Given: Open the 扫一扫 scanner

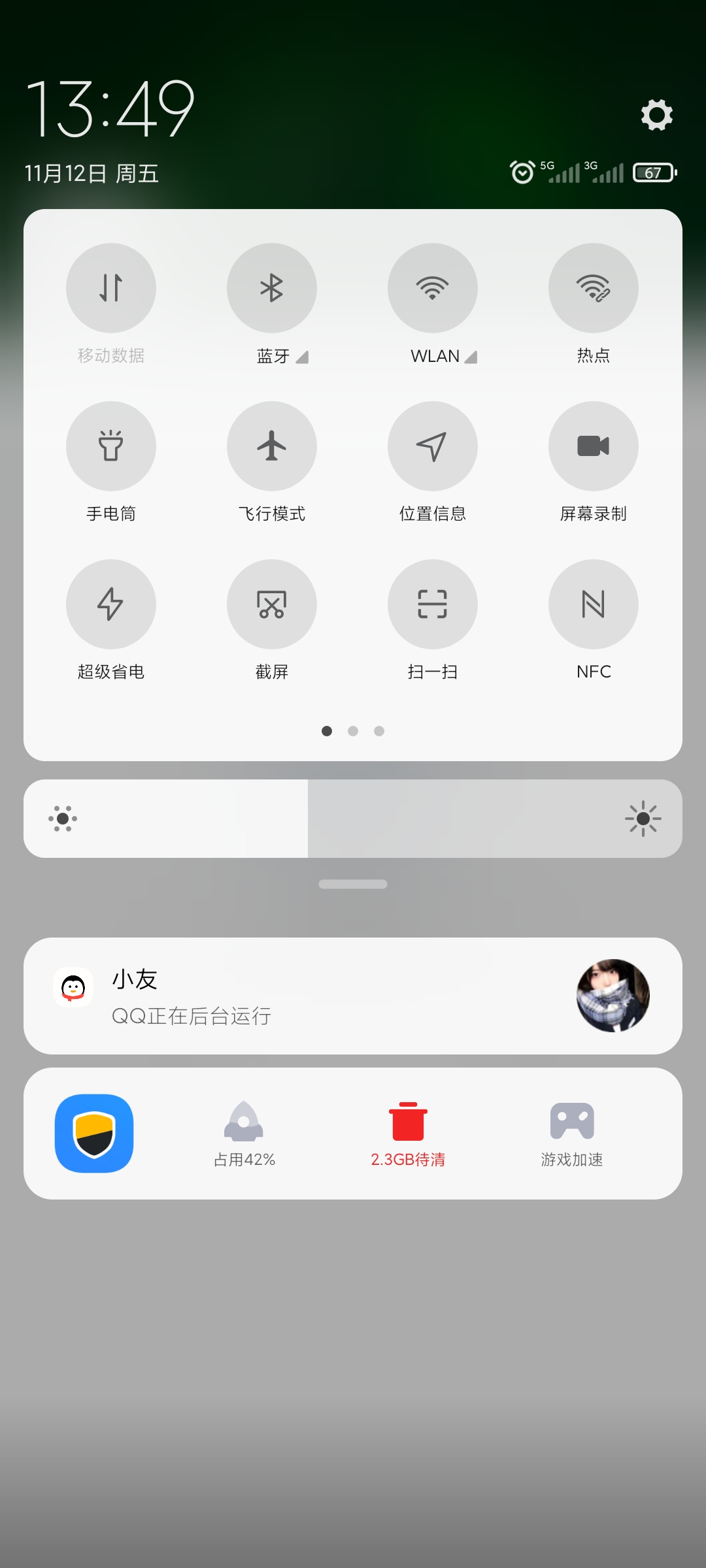Looking at the screenshot, I should coord(433,604).
